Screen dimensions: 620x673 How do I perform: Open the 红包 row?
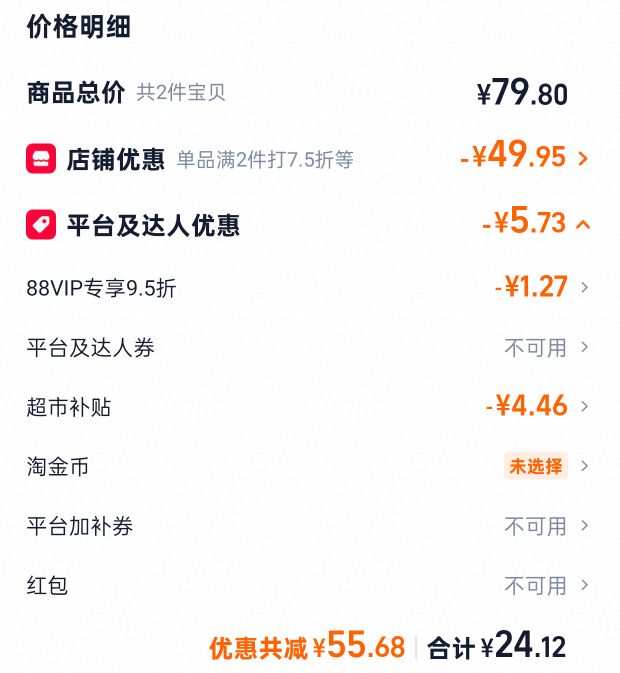[307, 585]
